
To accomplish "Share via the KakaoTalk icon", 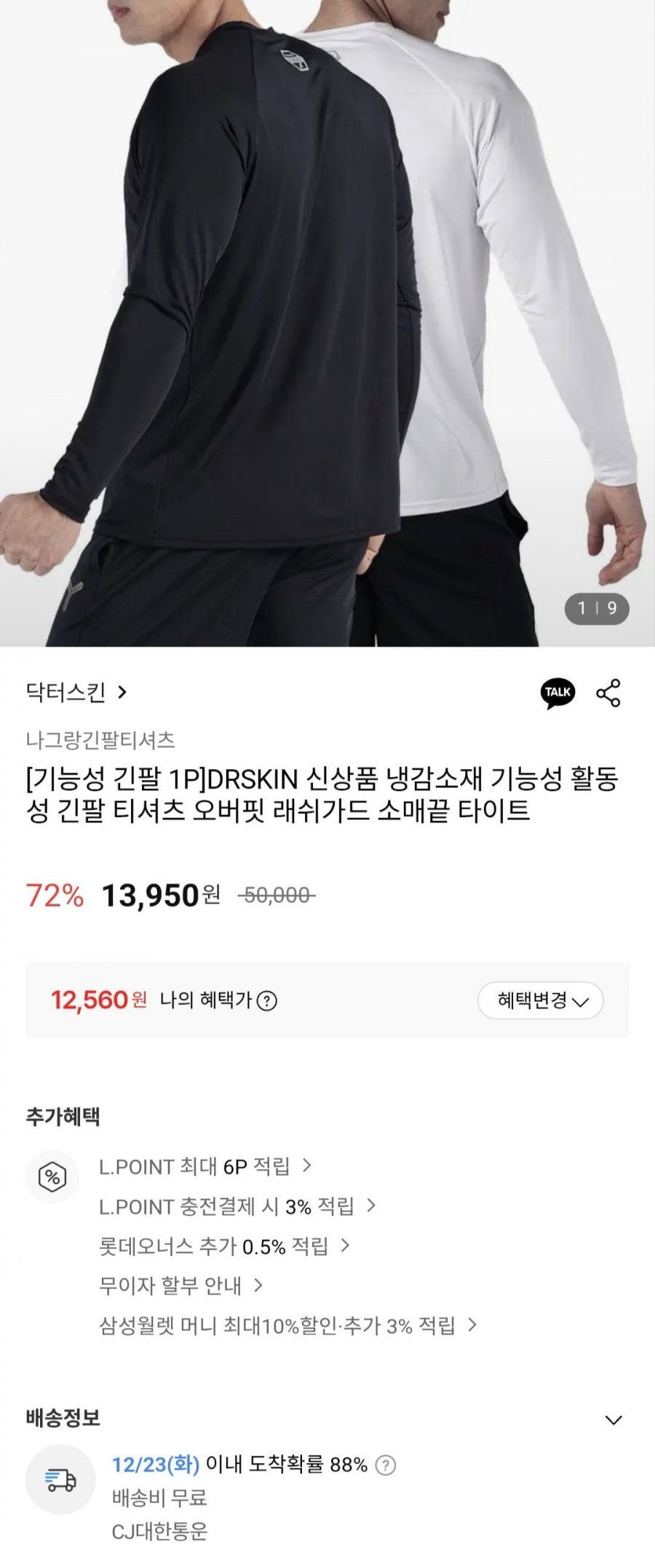I will coord(557,693).
